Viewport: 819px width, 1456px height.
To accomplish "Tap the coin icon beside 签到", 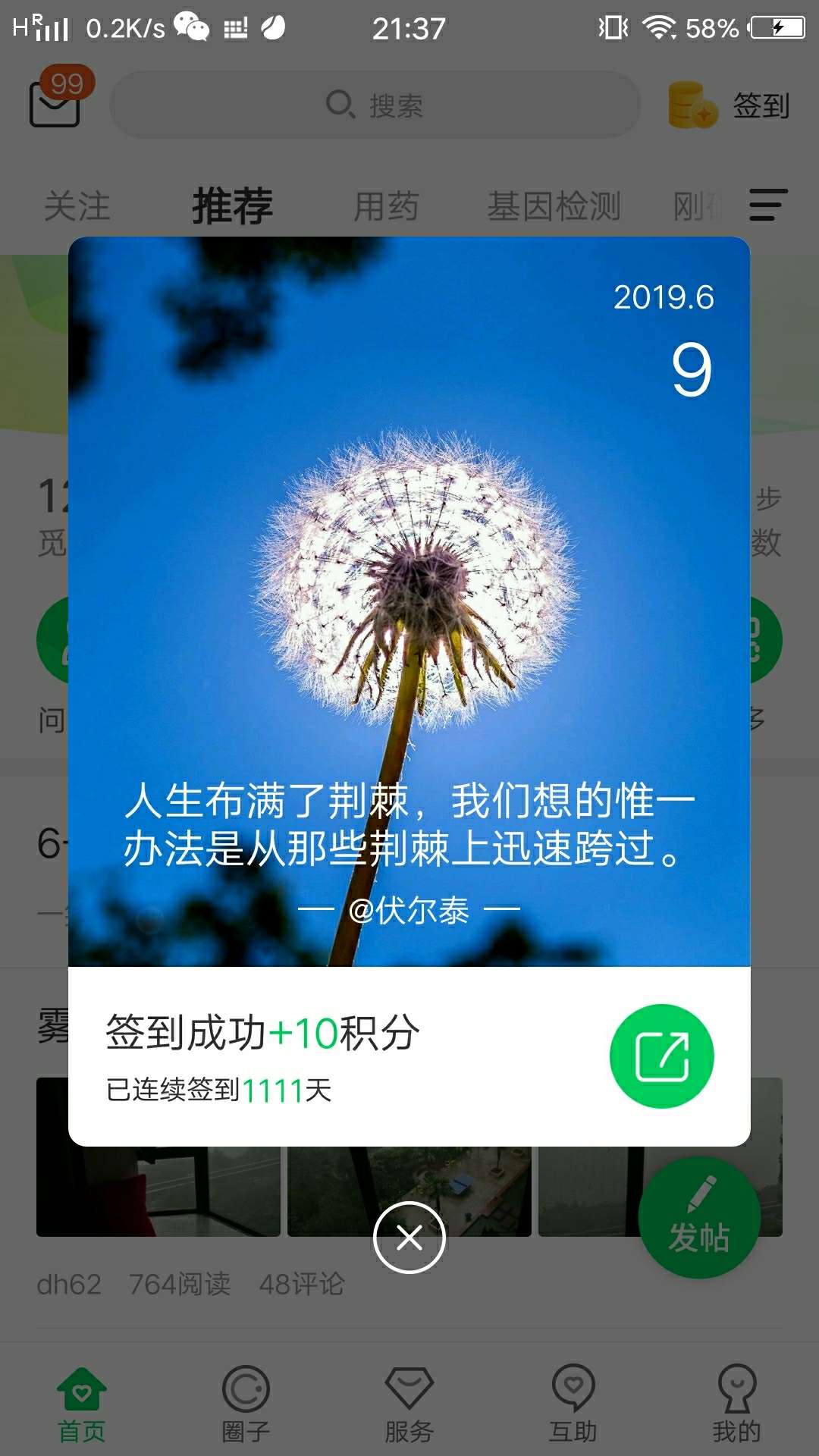I will pyautogui.click(x=692, y=106).
